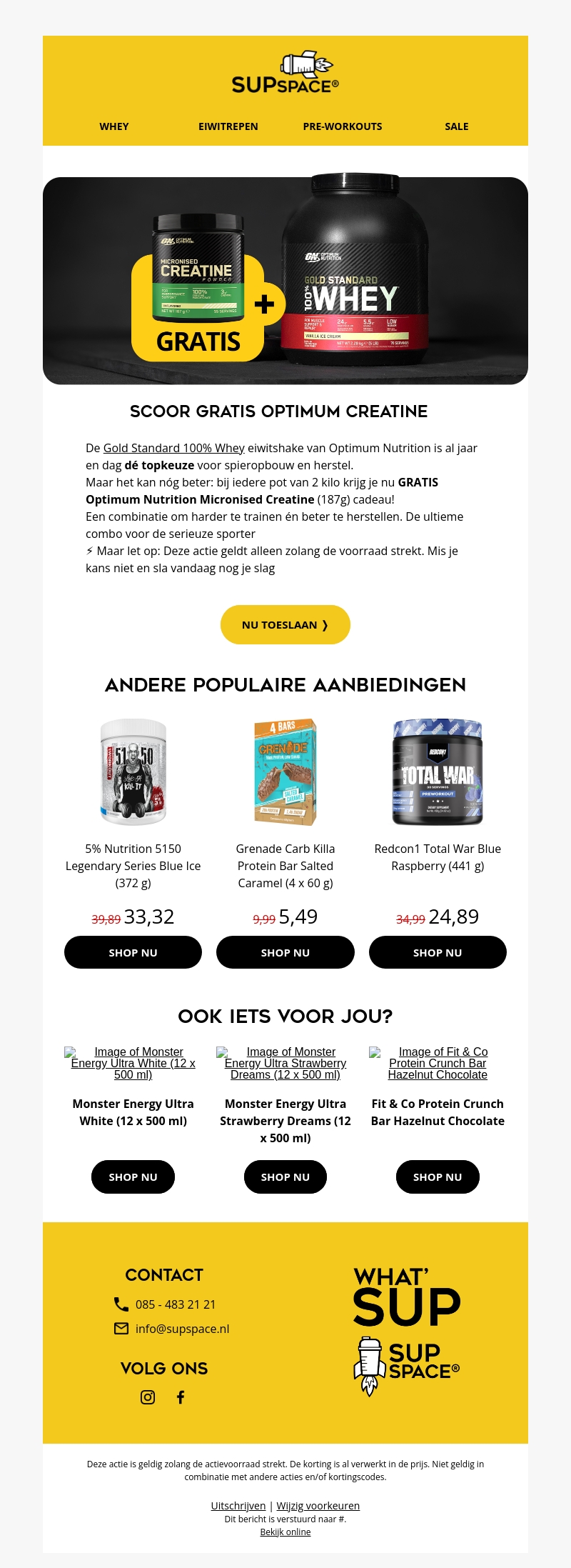View the email via Bekijk online
Screen dimensions: 571x1568
(x=285, y=1532)
